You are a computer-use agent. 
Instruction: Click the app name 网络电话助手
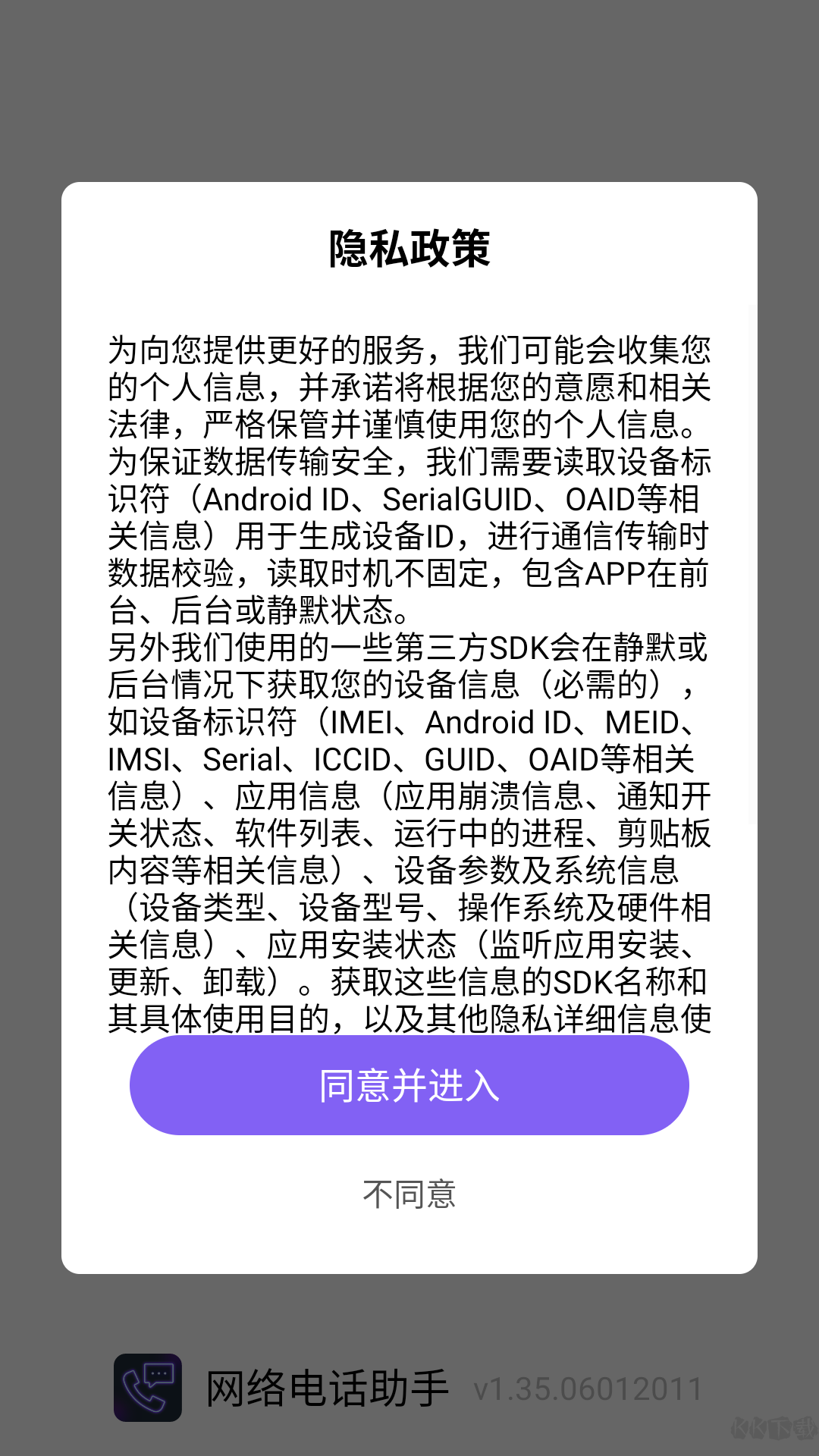click(326, 1385)
